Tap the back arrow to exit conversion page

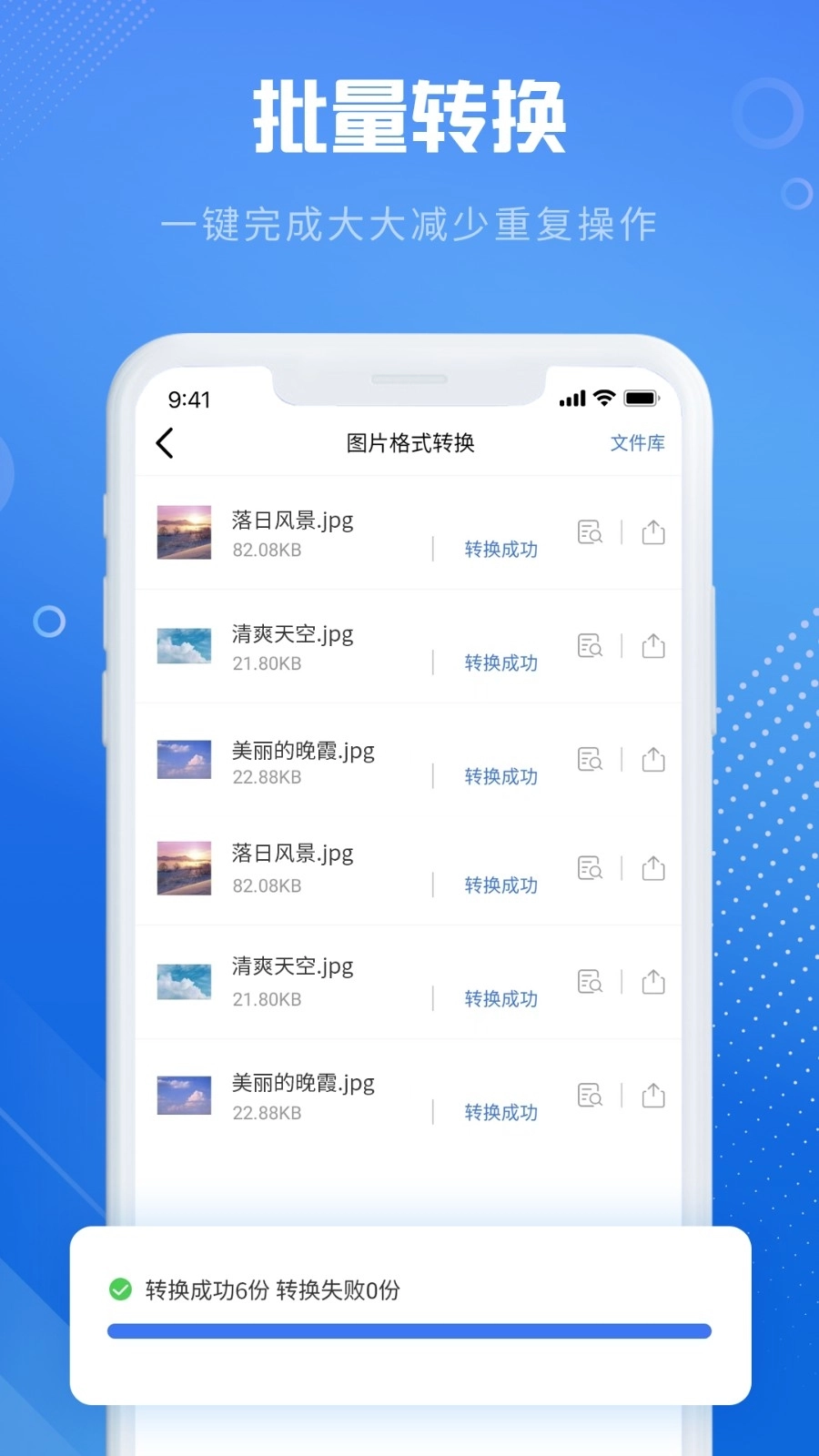[165, 443]
